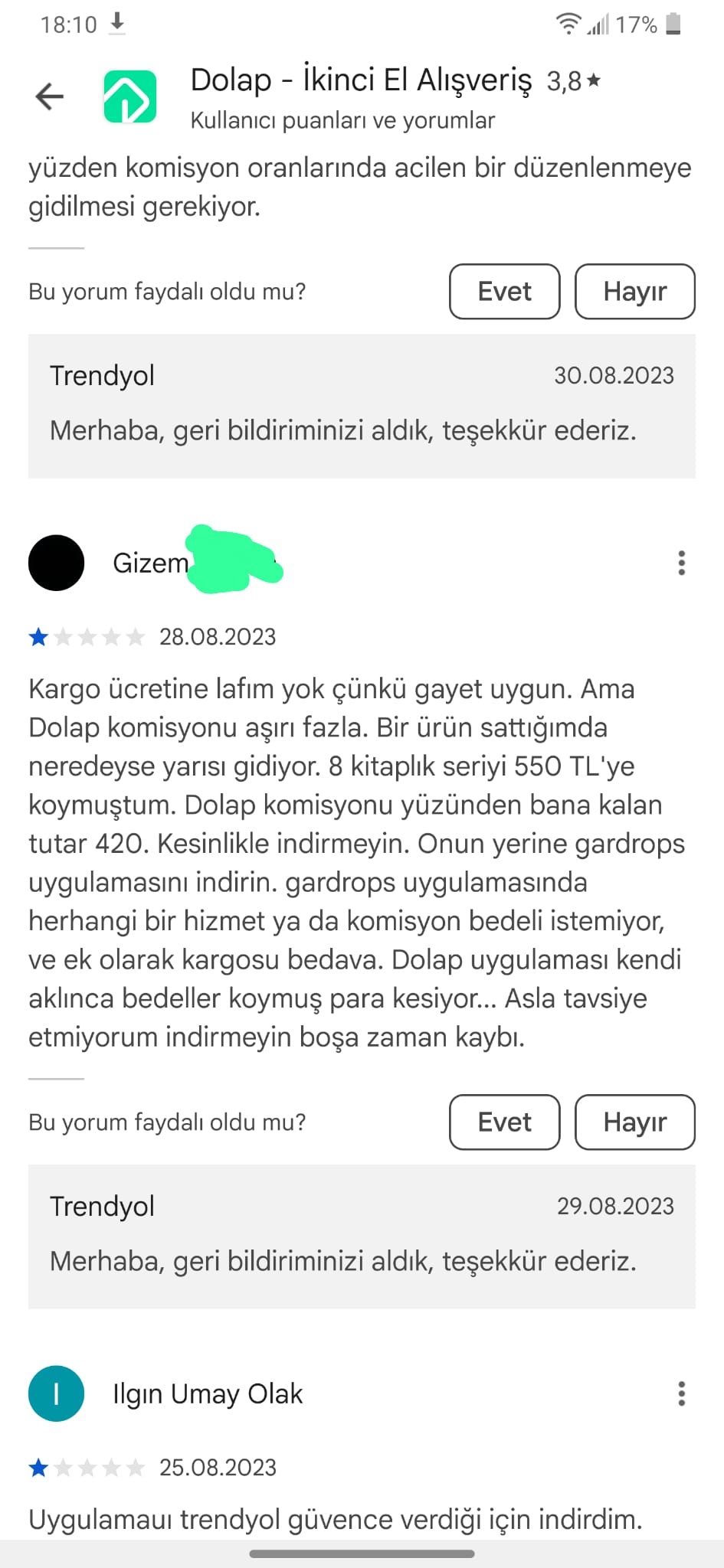Tap Evet above Trendyol's 30.08.2023 reply
Viewport: 724px width, 1568px height.
[504, 291]
